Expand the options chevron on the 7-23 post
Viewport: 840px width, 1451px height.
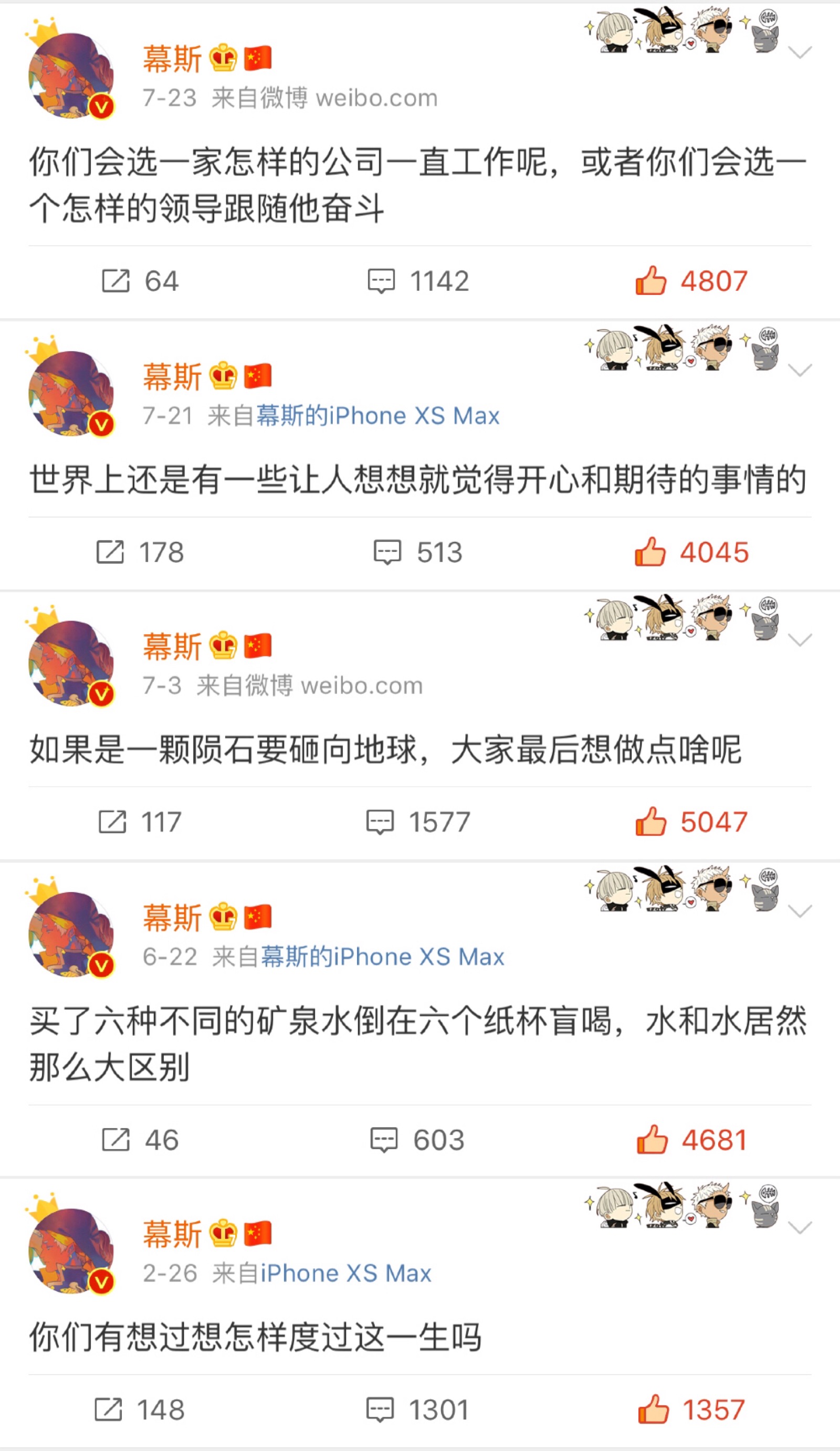800,53
